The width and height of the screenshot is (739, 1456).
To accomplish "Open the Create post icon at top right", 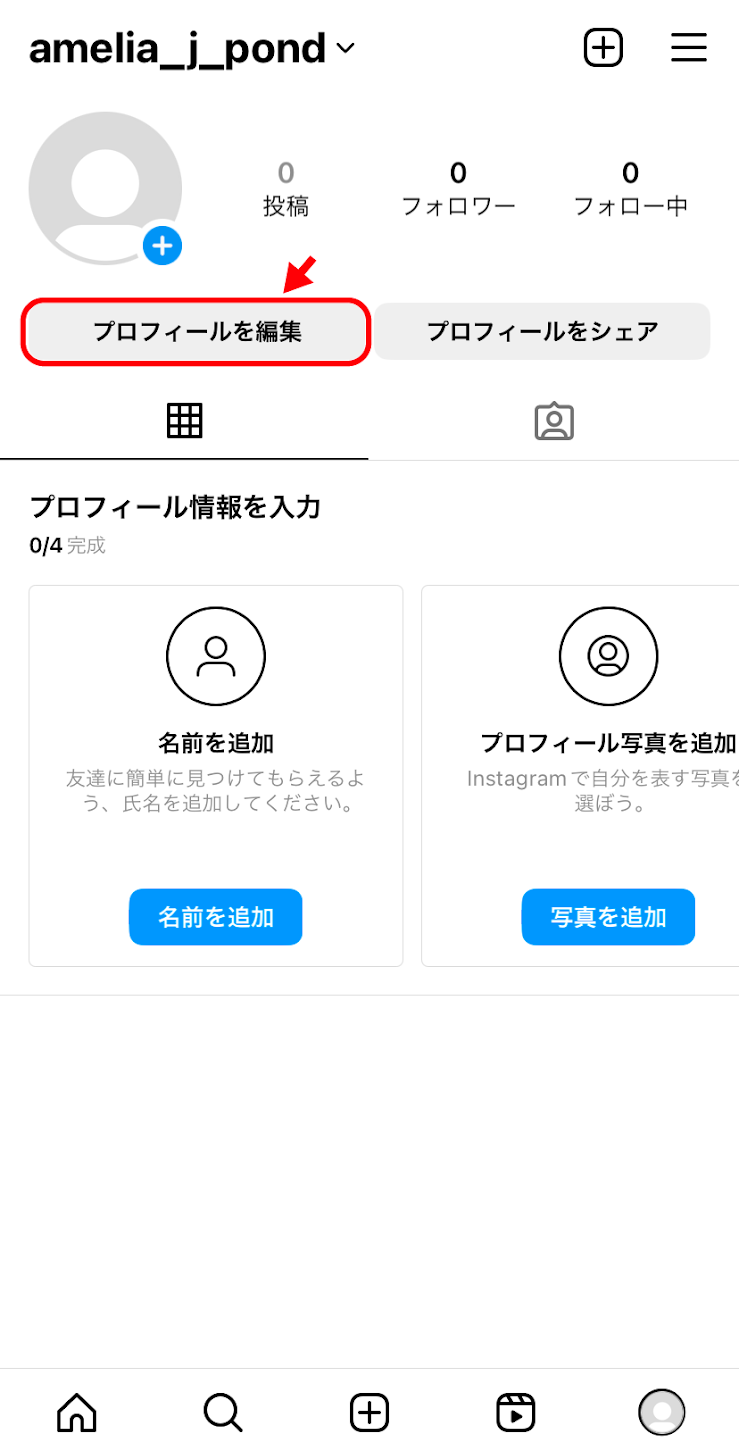I will pos(603,47).
